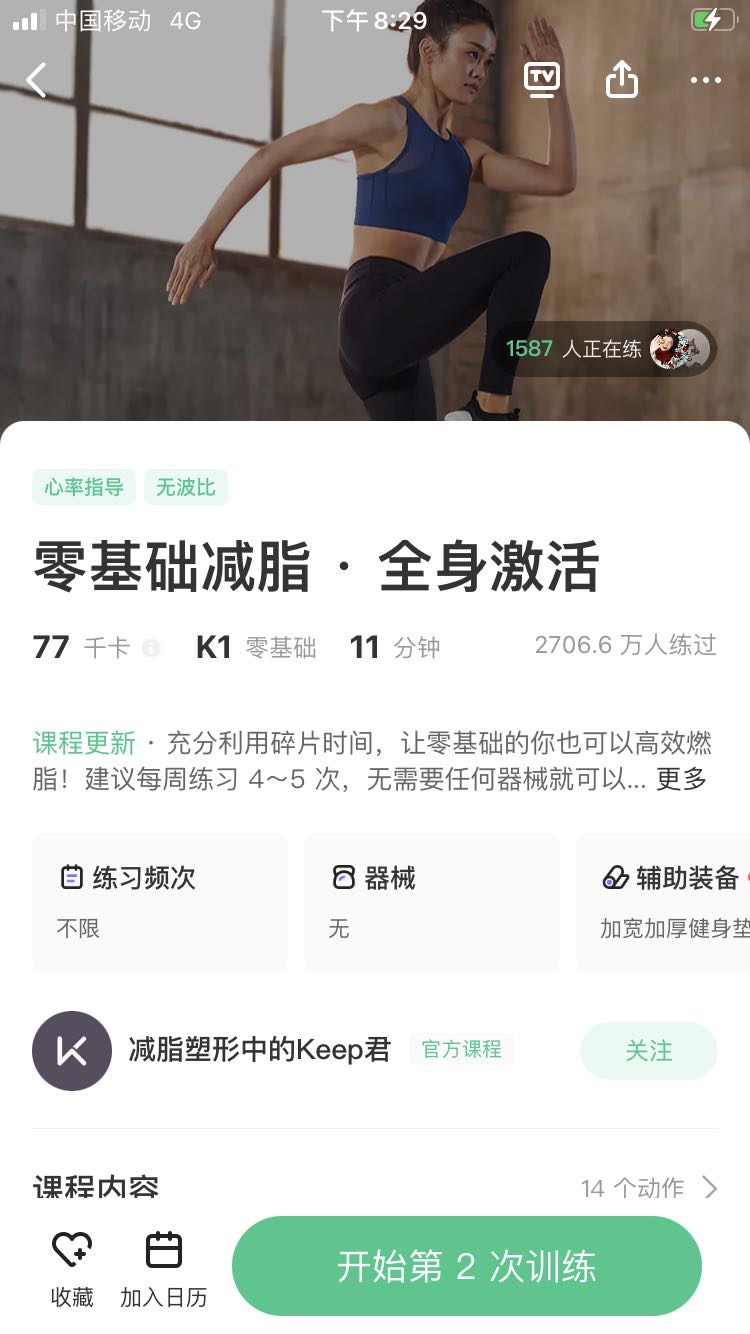Follow Keep君 with the 关注 button
This screenshot has width=750, height=1334.
coord(648,1051)
